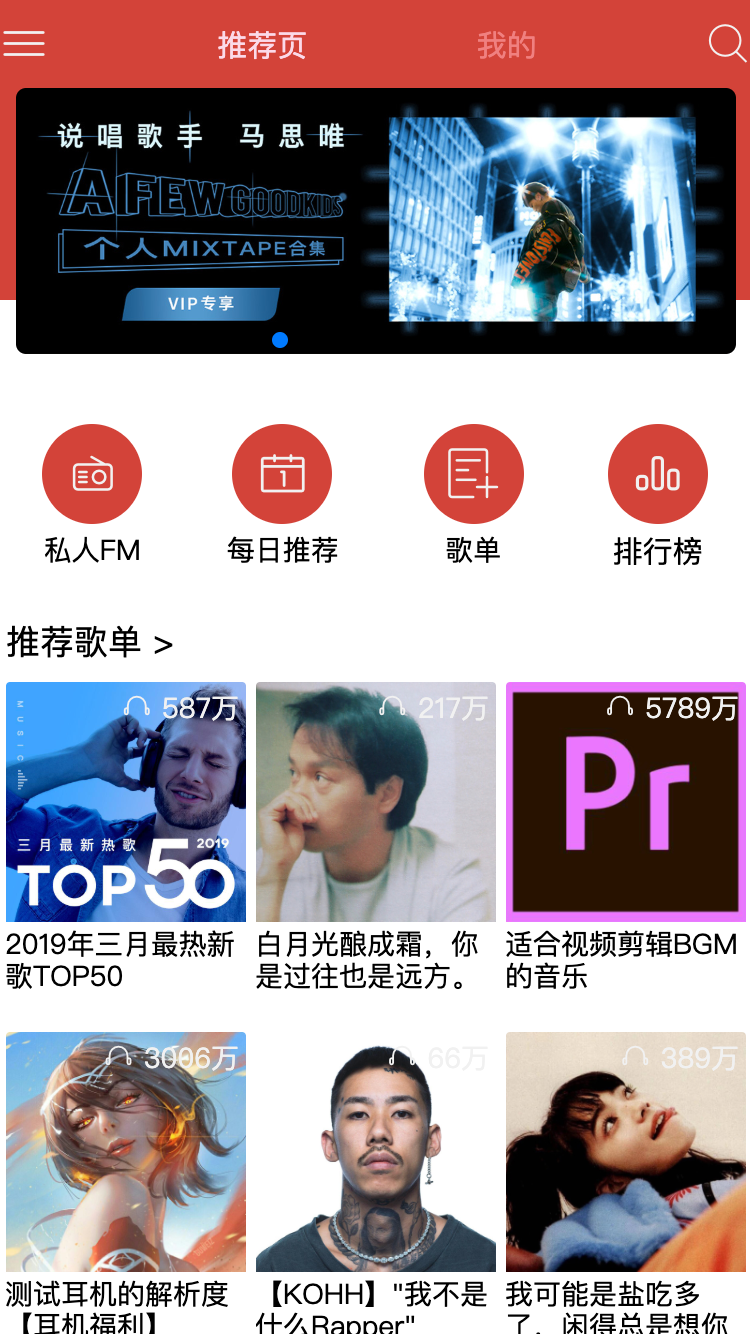This screenshot has height=1334, width=750.
Task: Open the 2019年三月最热新歌TOP50 playlist
Action: tap(126, 801)
